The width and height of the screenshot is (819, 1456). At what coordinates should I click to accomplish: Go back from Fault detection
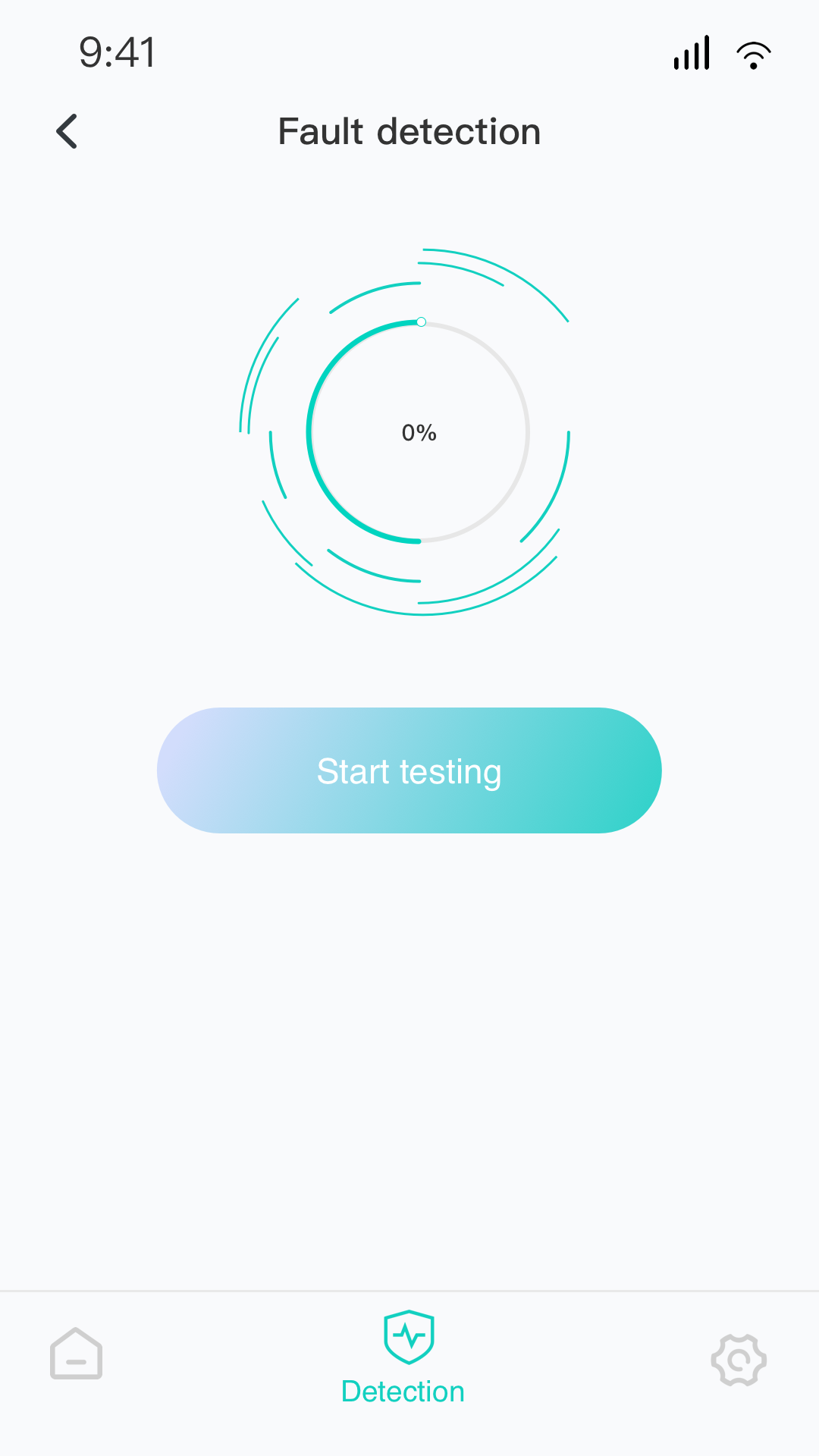67,131
